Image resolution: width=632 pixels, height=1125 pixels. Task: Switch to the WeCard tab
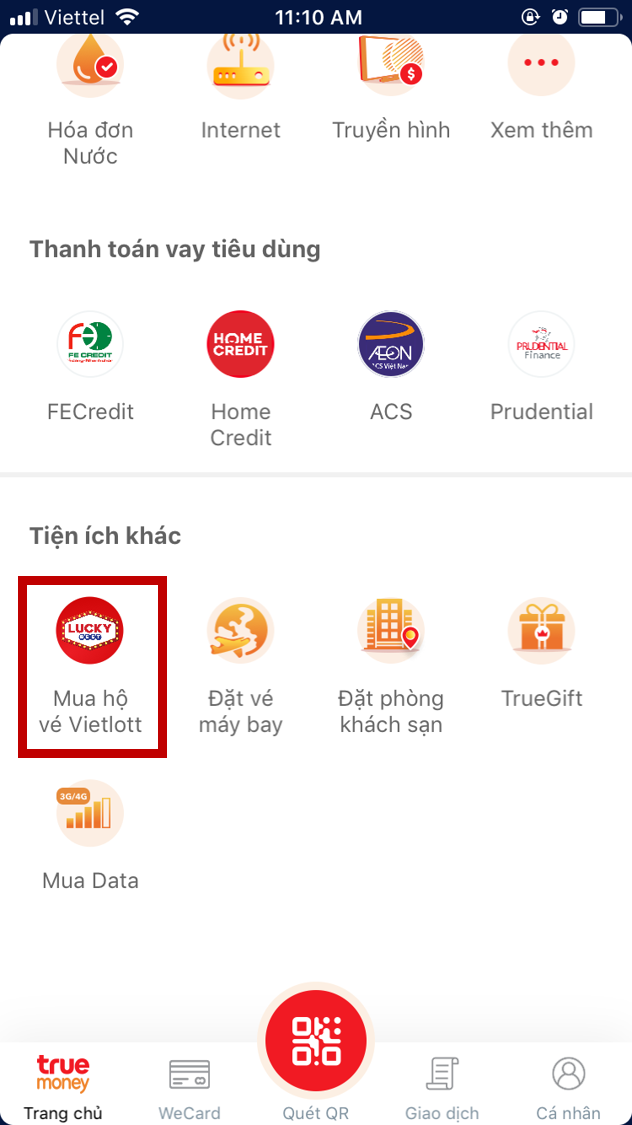pos(189,1085)
